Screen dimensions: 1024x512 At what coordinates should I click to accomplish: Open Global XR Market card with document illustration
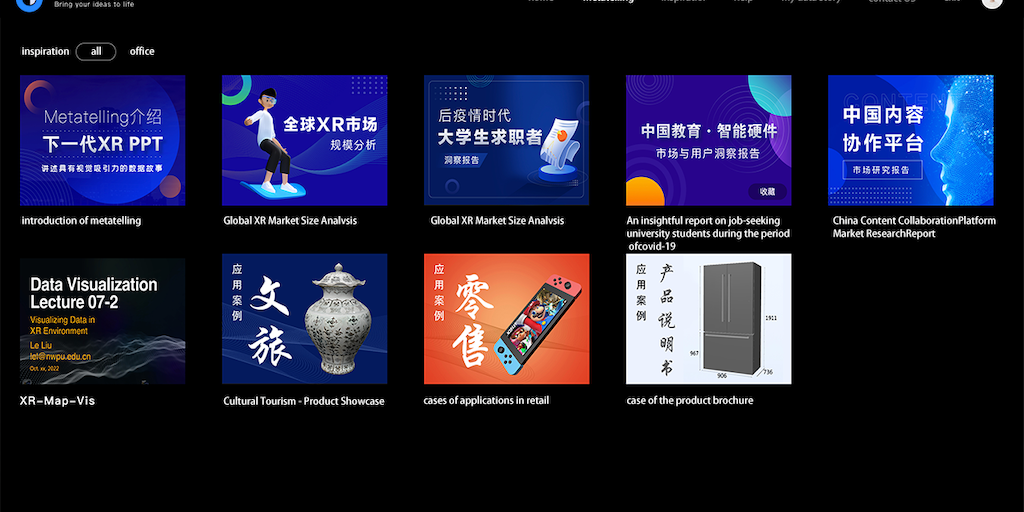pos(506,140)
